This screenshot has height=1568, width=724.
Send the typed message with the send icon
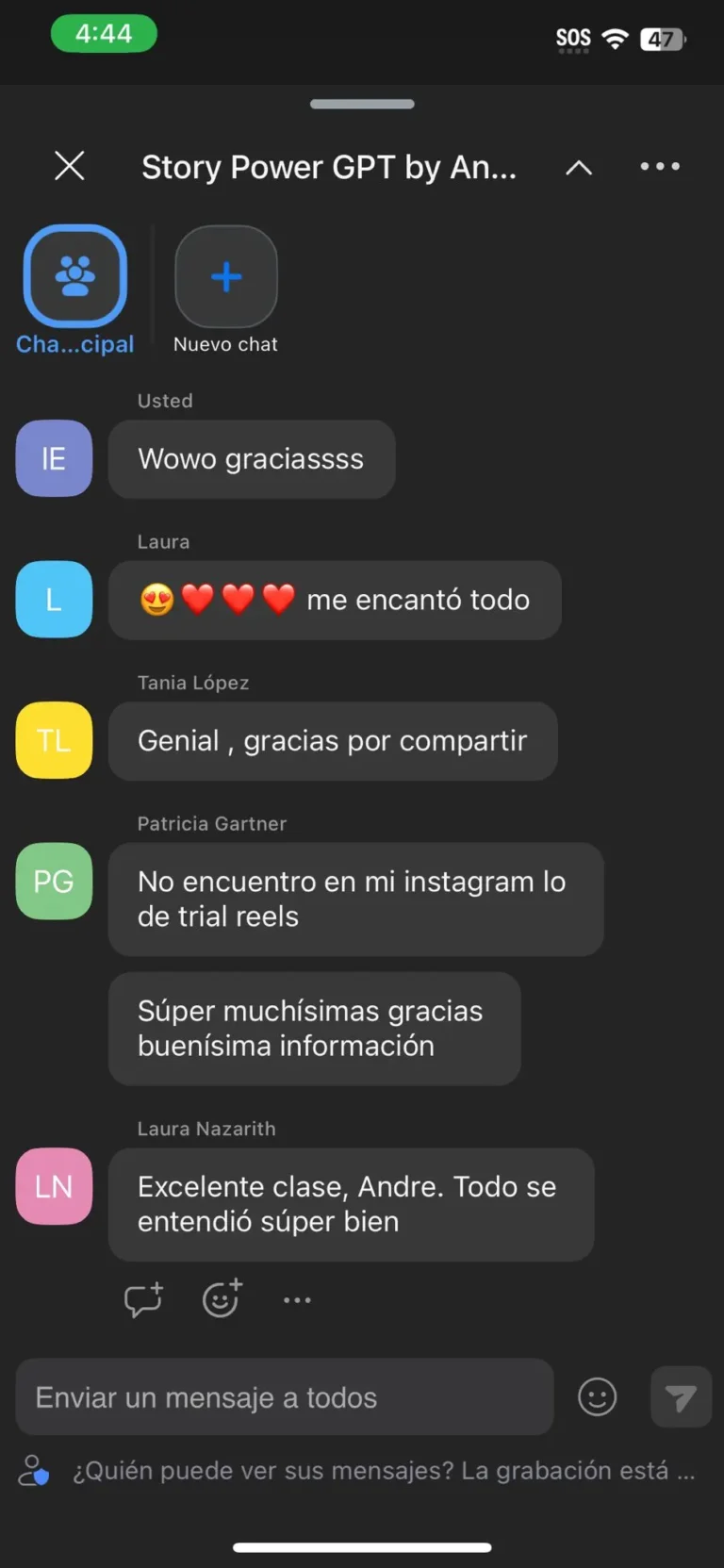[681, 1397]
